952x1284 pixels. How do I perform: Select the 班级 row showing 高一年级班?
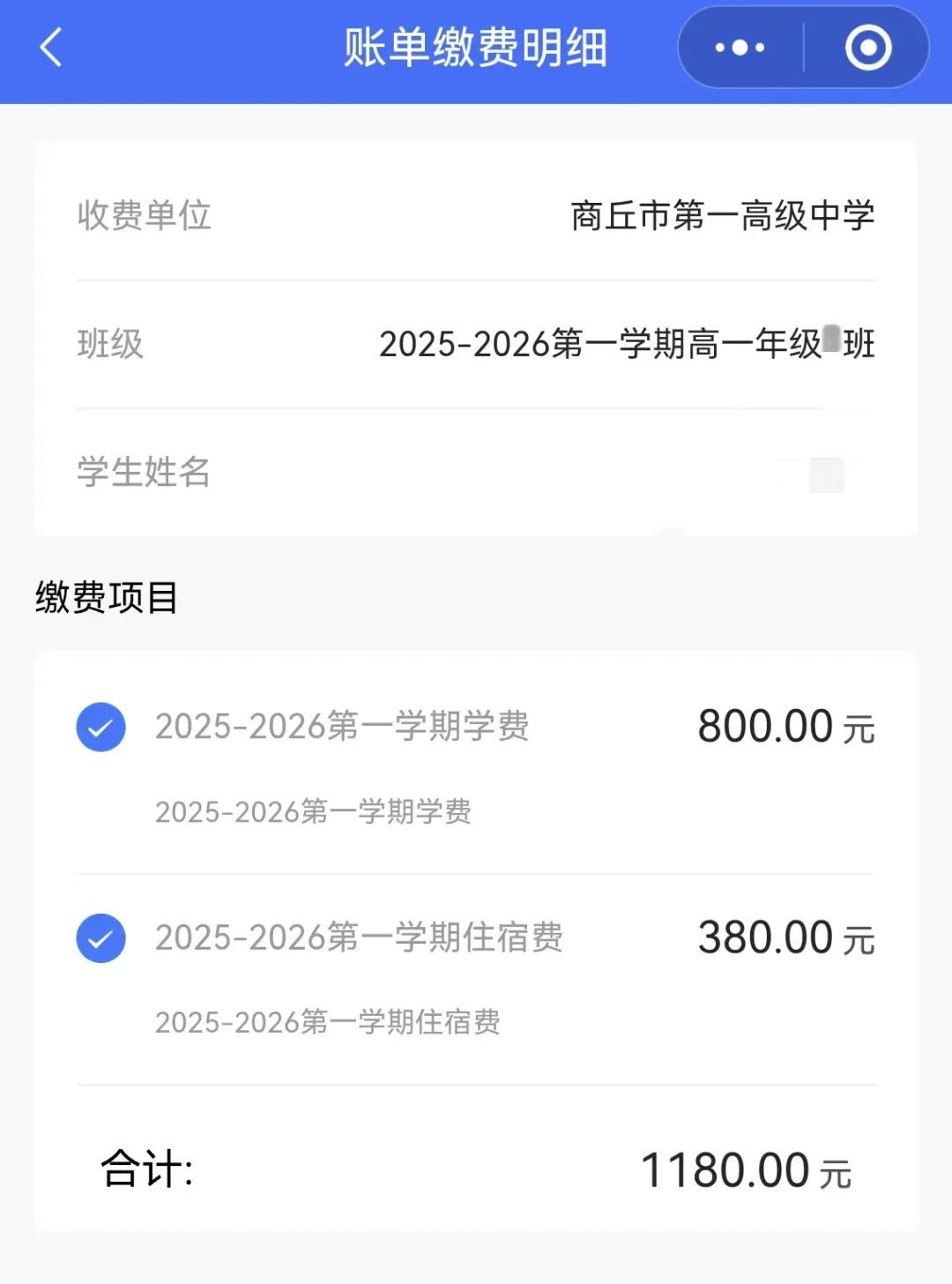(x=625, y=346)
